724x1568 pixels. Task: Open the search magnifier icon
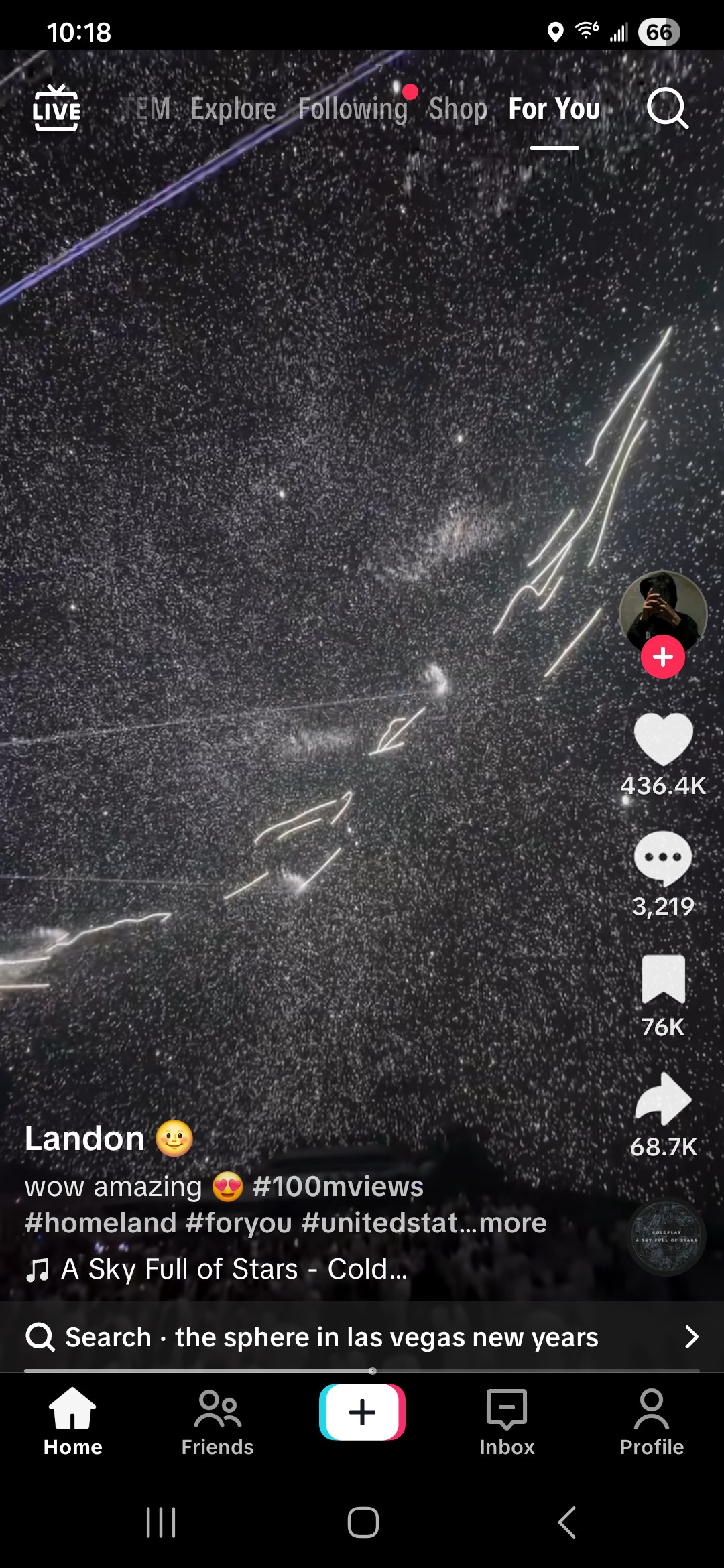tap(667, 108)
